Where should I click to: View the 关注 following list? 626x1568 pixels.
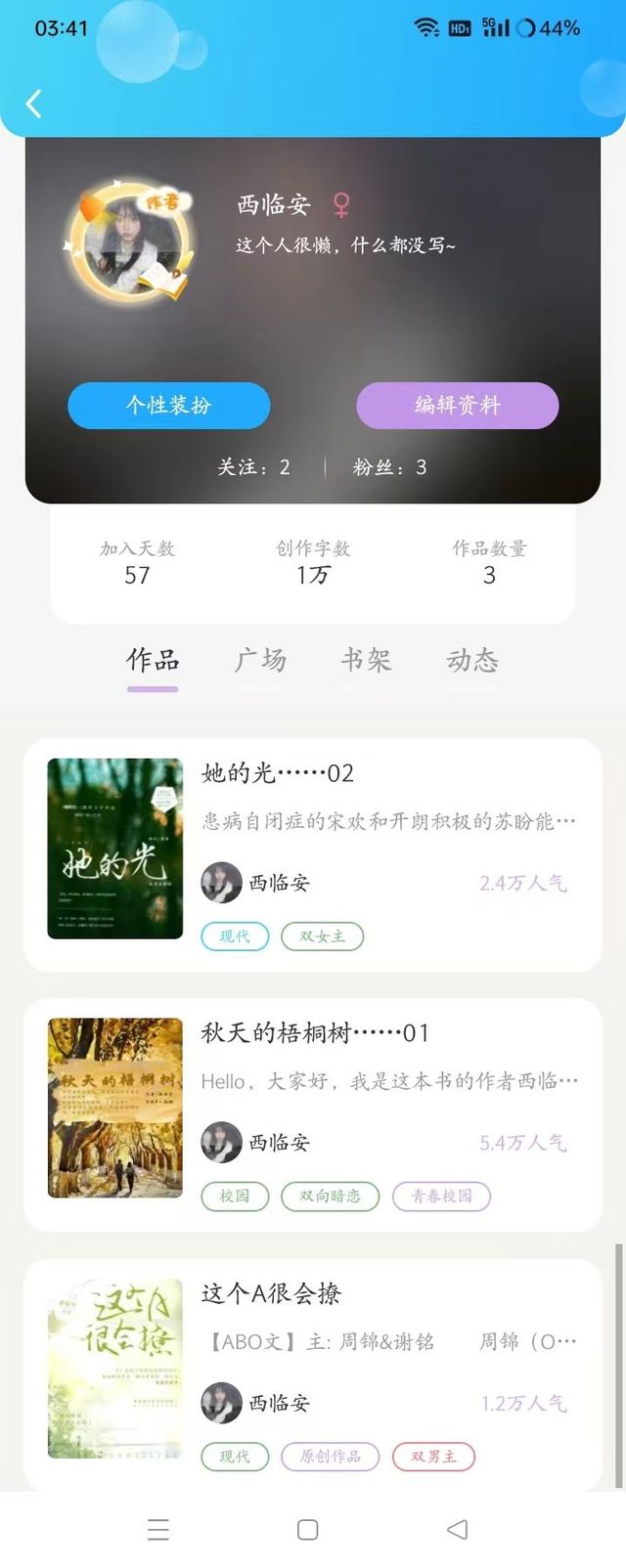point(253,467)
